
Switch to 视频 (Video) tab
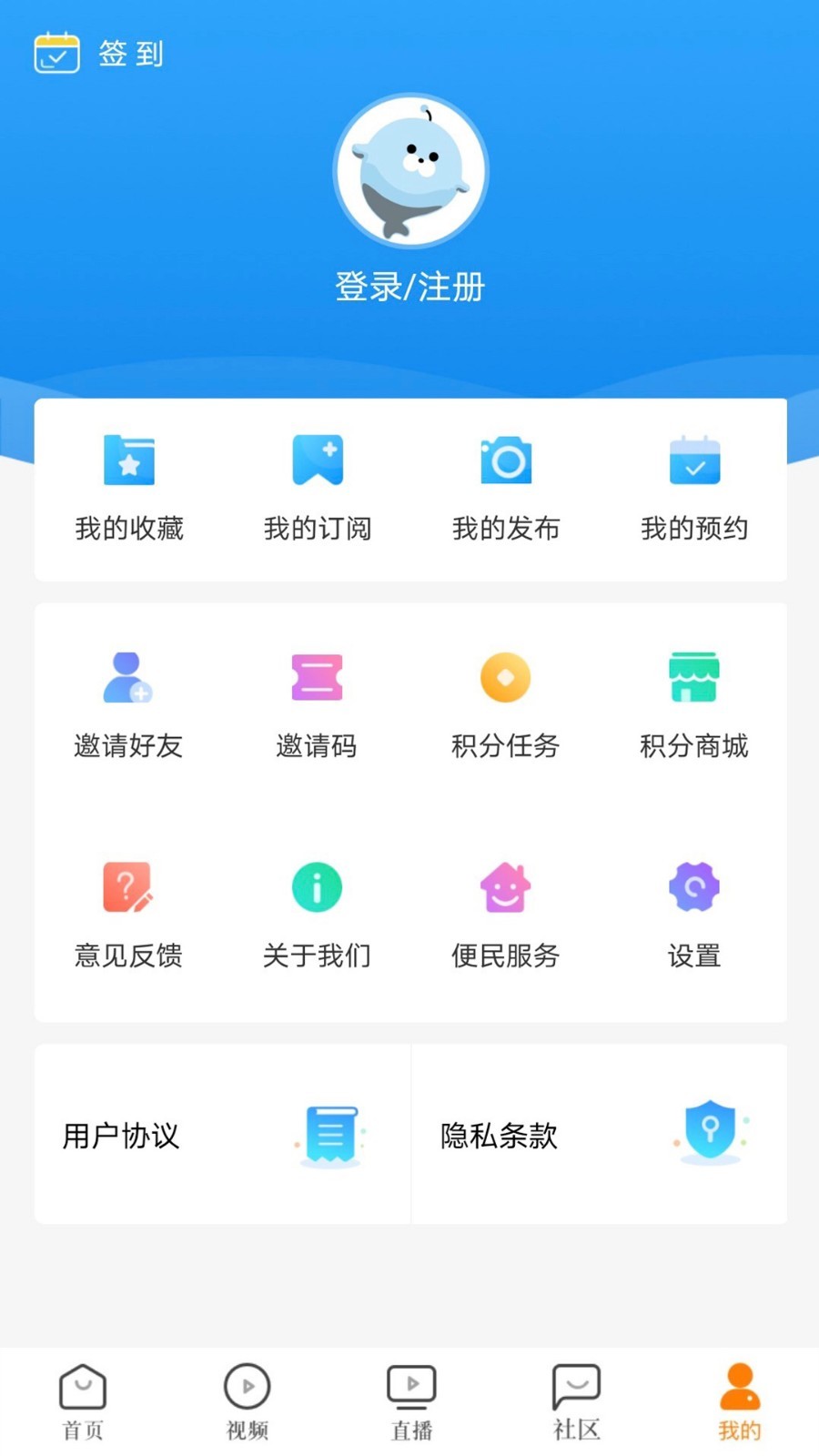click(246, 1401)
